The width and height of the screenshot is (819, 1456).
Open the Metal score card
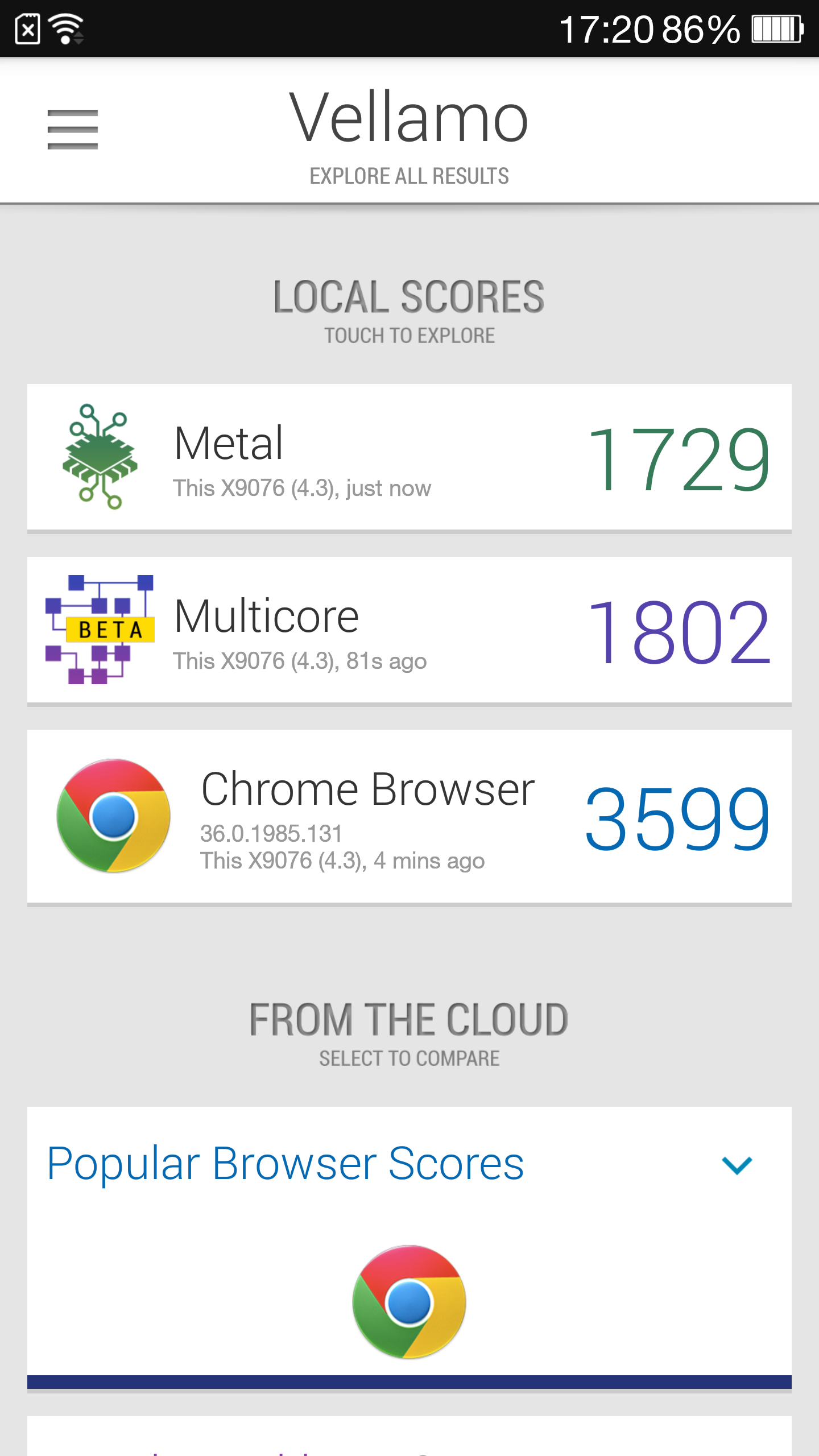point(409,458)
